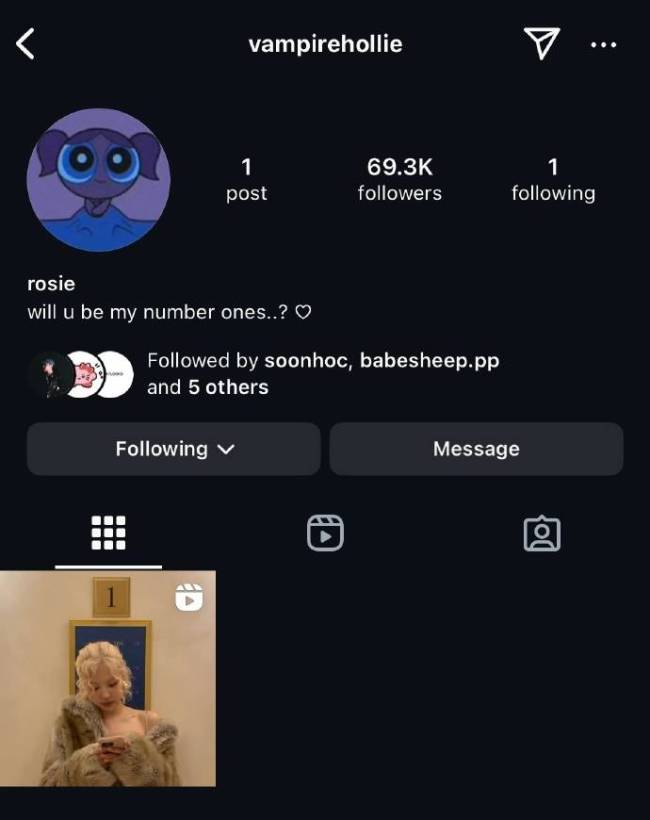650x820 pixels.
Task: Message vampirehollie
Action: (476, 449)
